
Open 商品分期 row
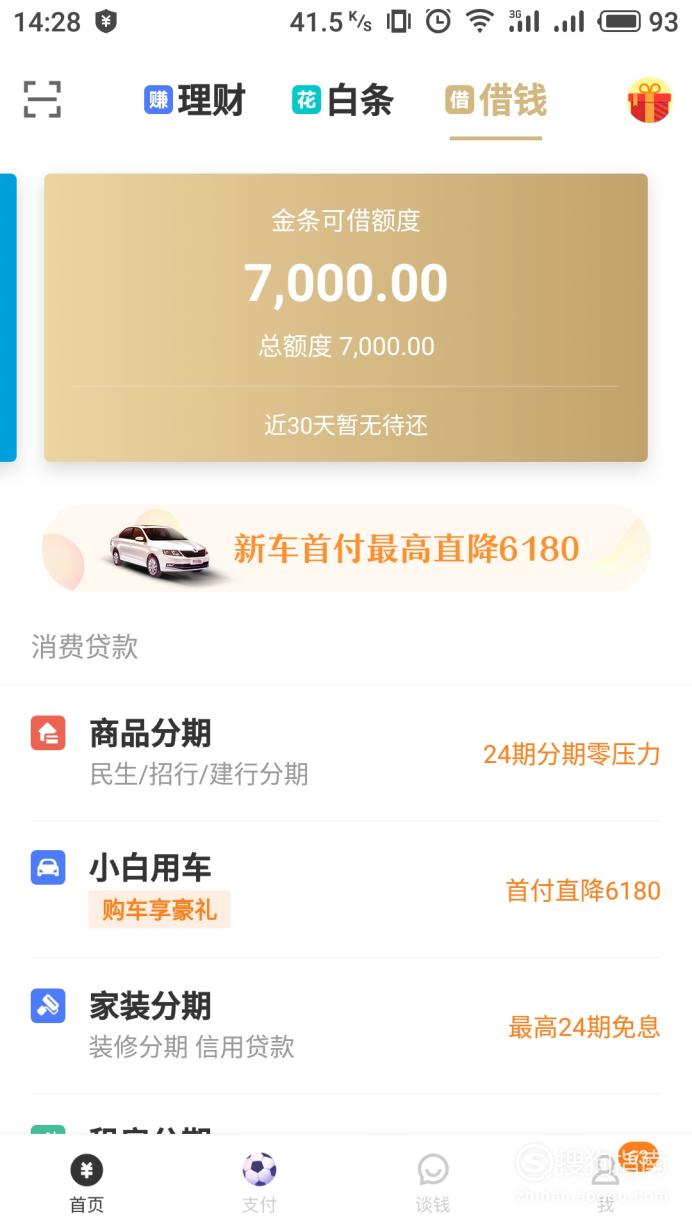click(346, 753)
